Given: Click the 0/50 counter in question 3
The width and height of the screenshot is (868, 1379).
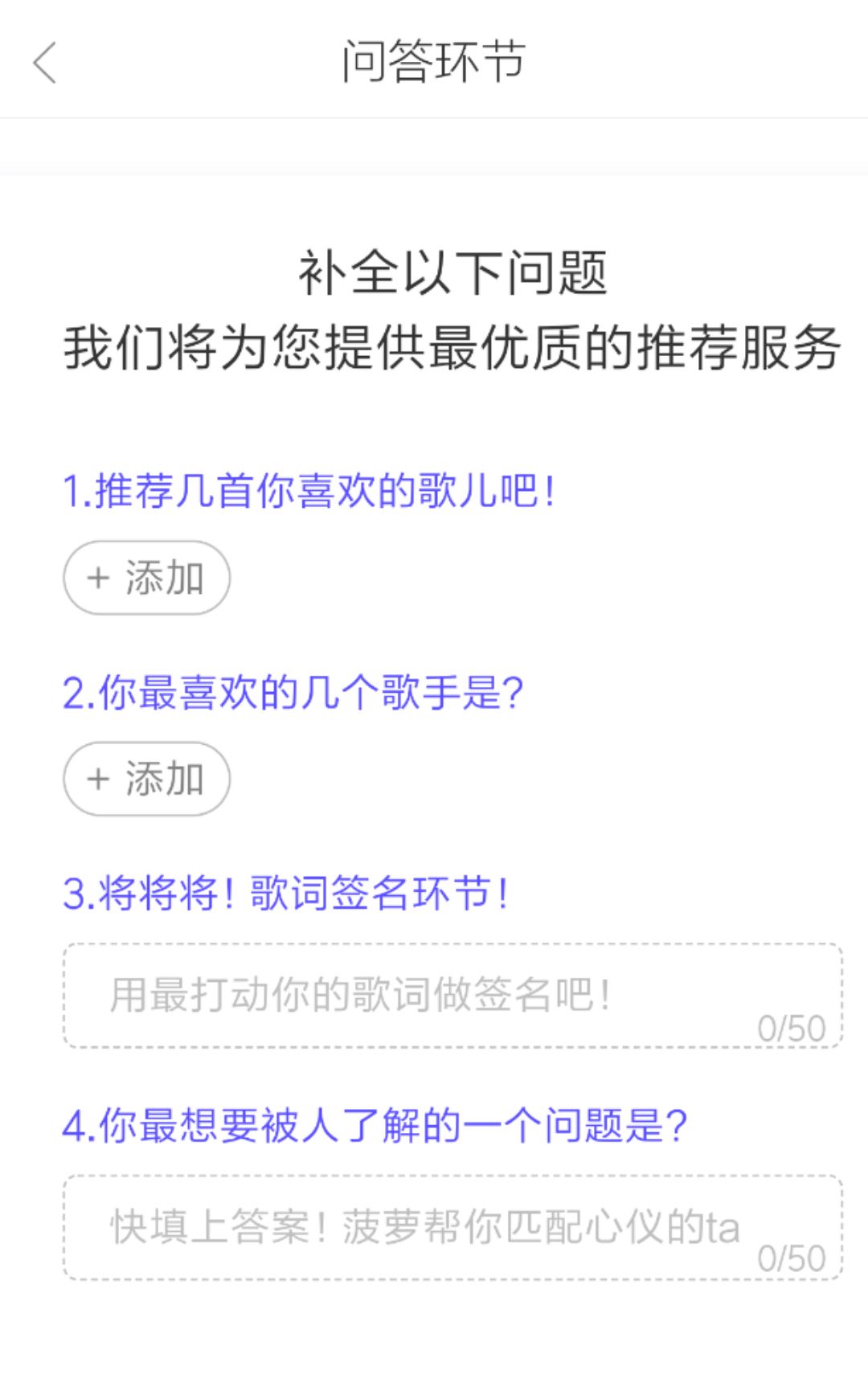Looking at the screenshot, I should [793, 1026].
